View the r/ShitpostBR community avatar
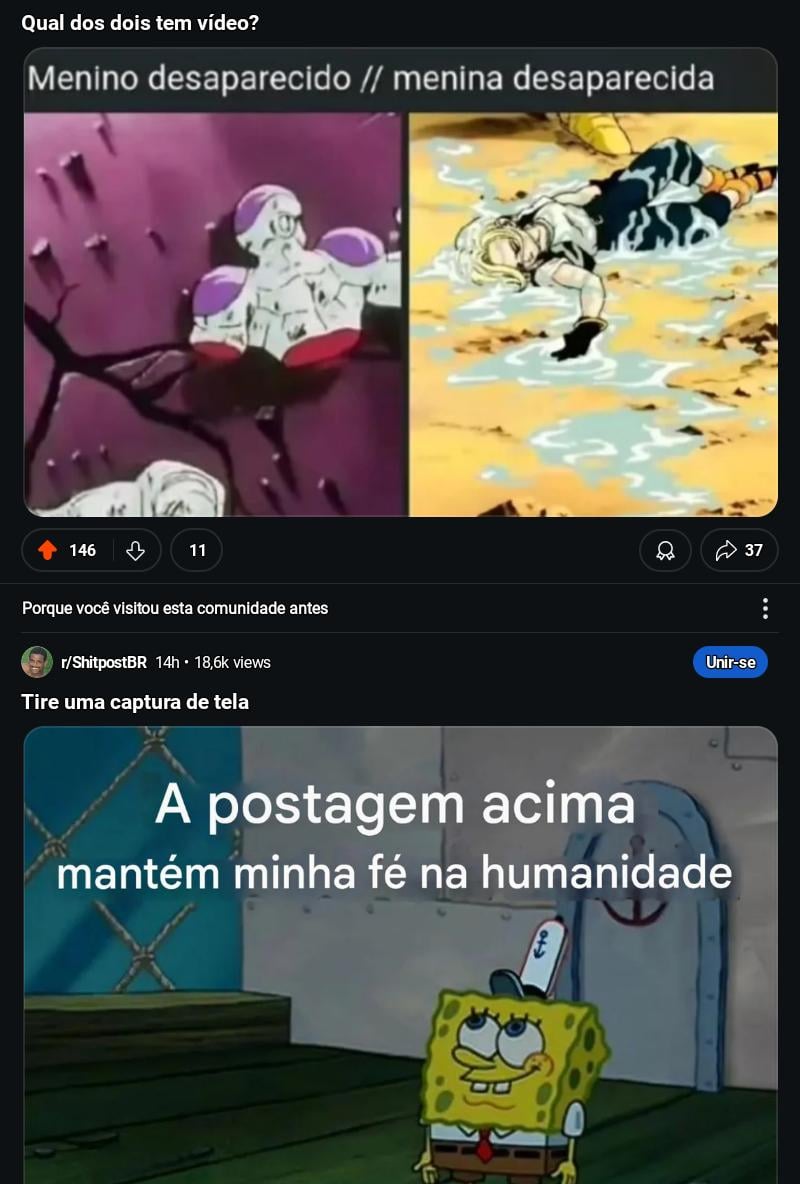Viewport: 800px width, 1184px height. point(37,662)
